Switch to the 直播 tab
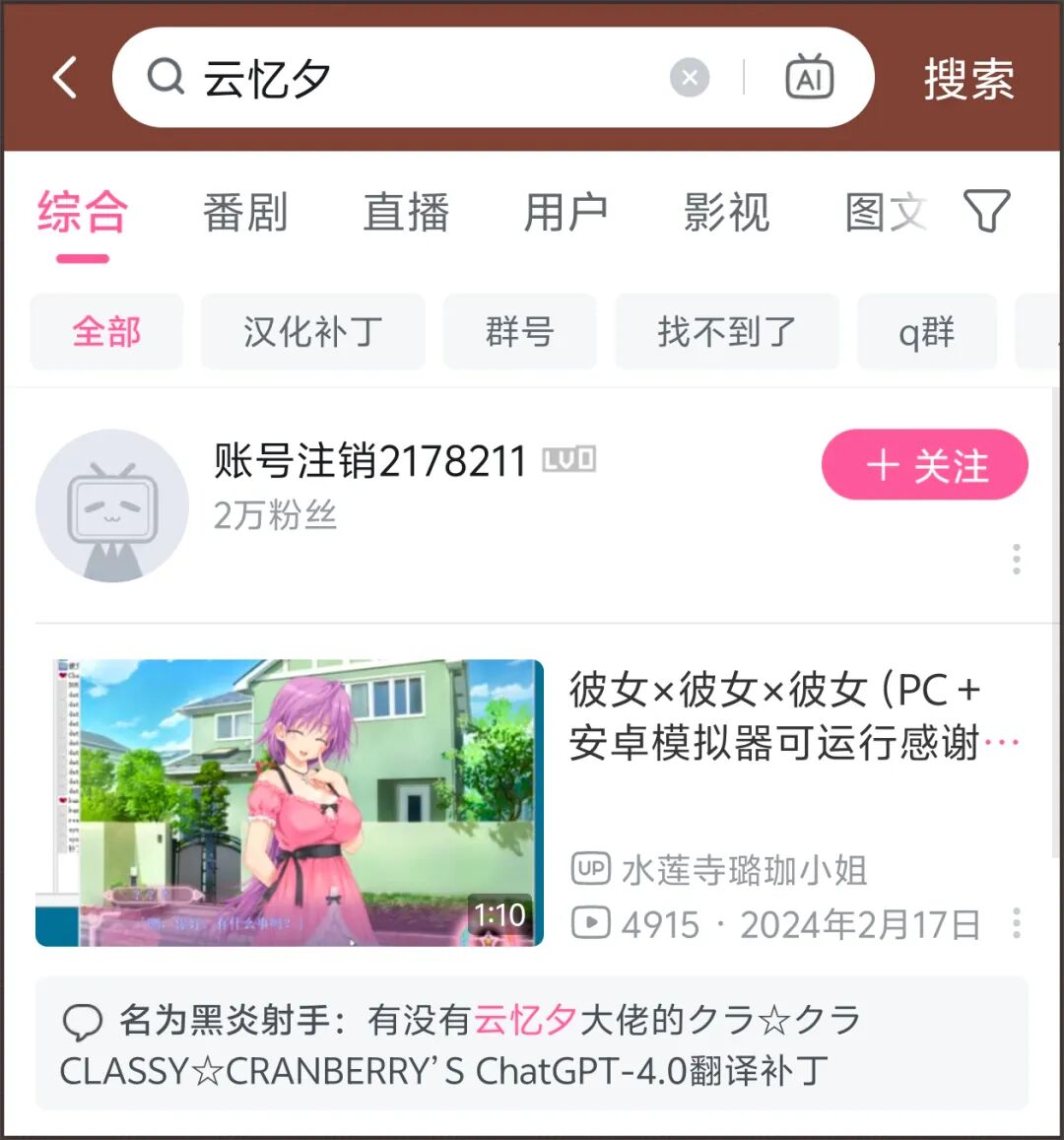The height and width of the screenshot is (1140, 1064). tap(406, 213)
